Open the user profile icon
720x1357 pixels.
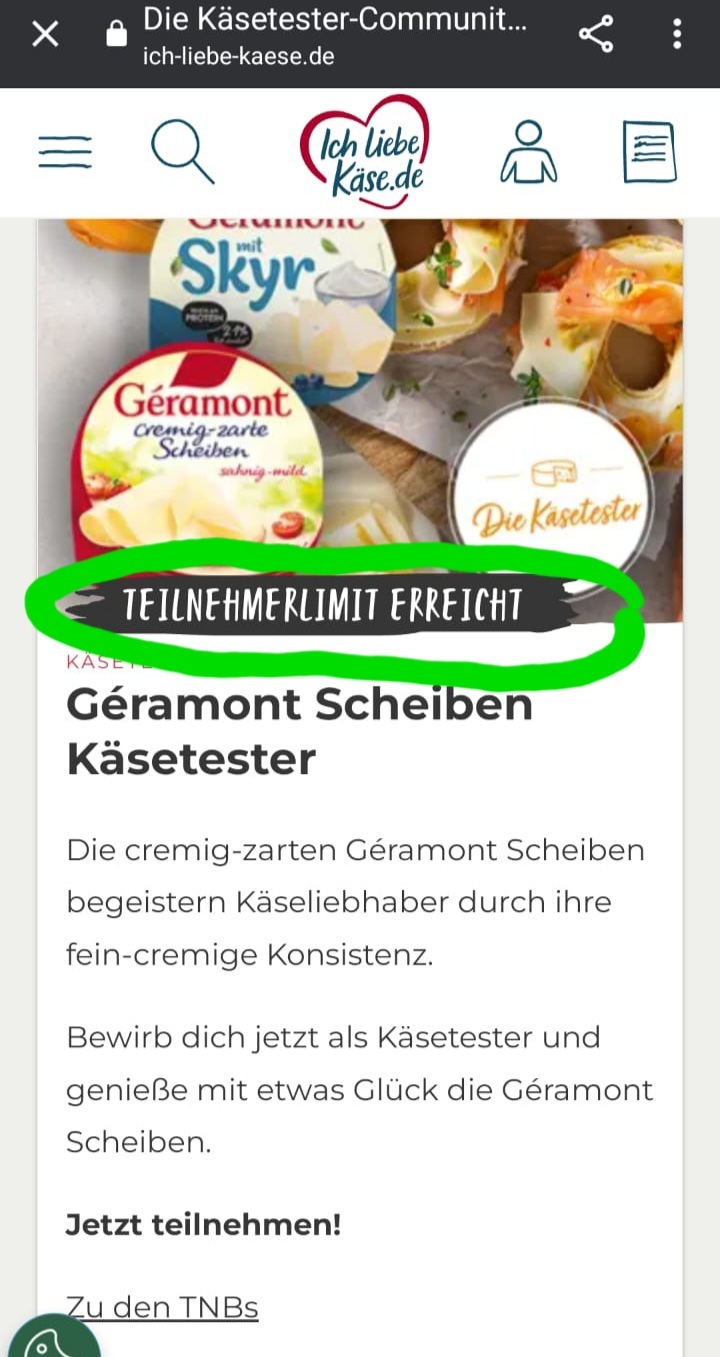(528, 152)
